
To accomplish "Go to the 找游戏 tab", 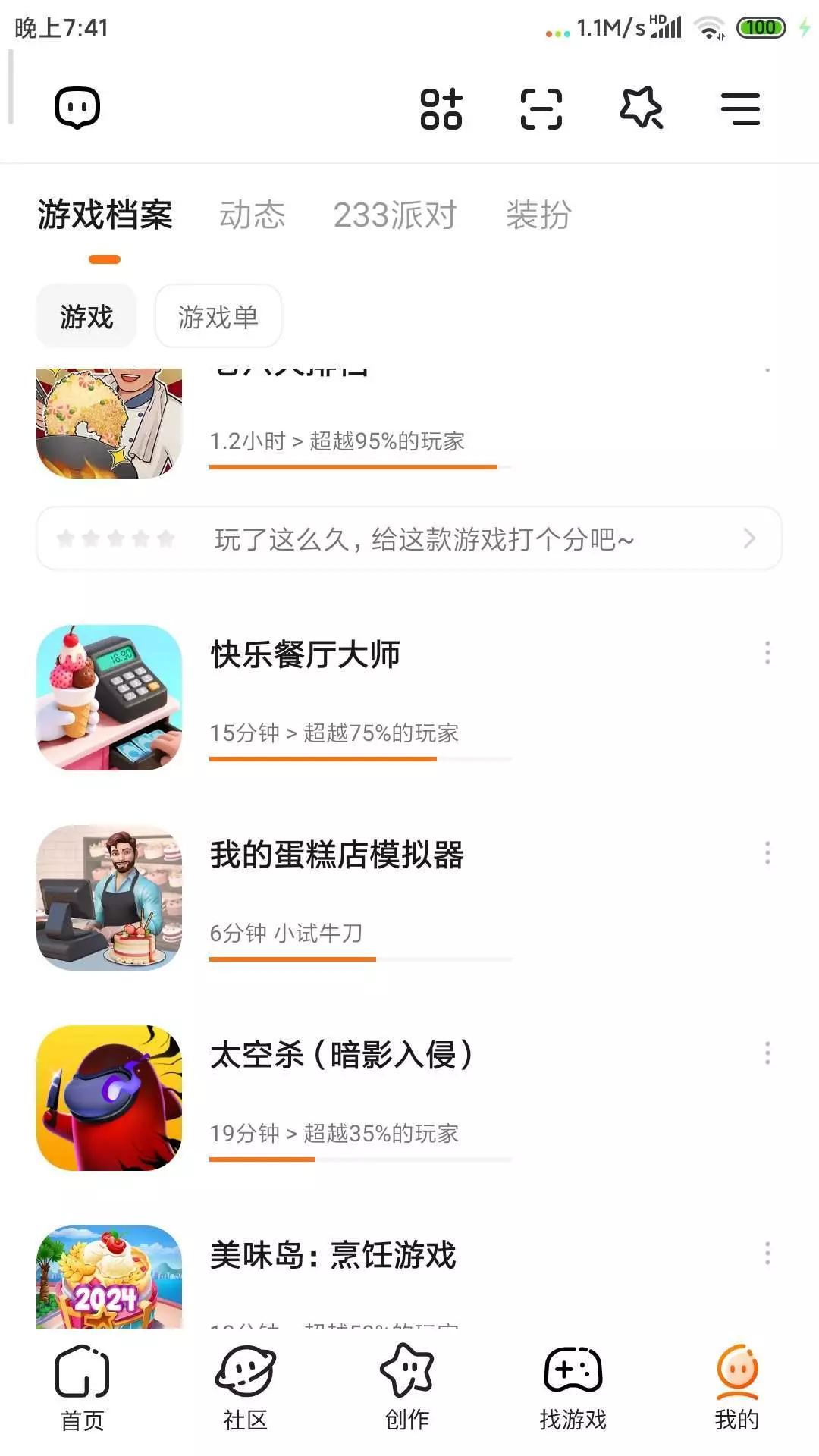I will pos(573,1388).
